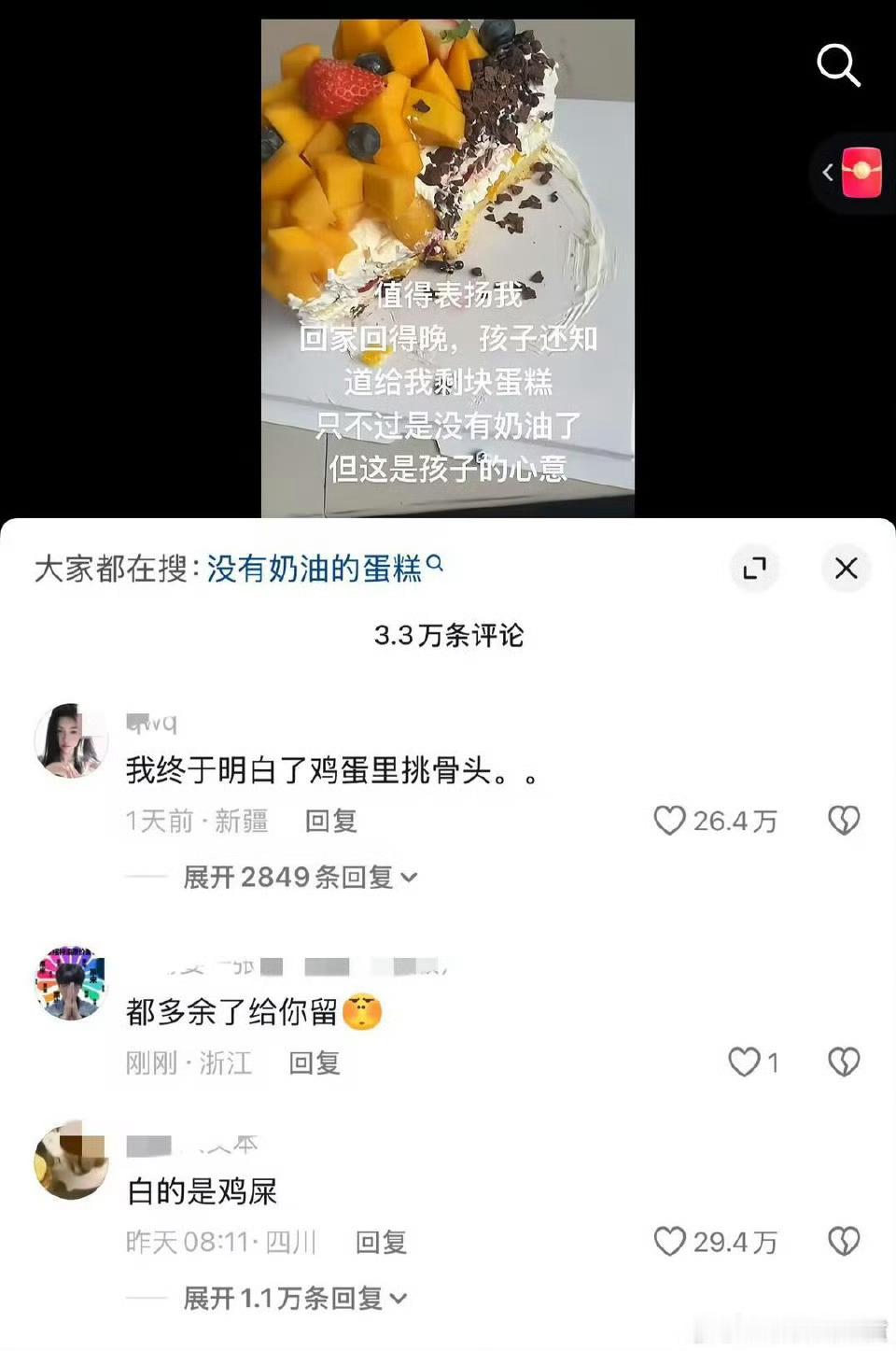Reply to the first comment via 回复
The width and height of the screenshot is (896, 1351).
[x=329, y=822]
